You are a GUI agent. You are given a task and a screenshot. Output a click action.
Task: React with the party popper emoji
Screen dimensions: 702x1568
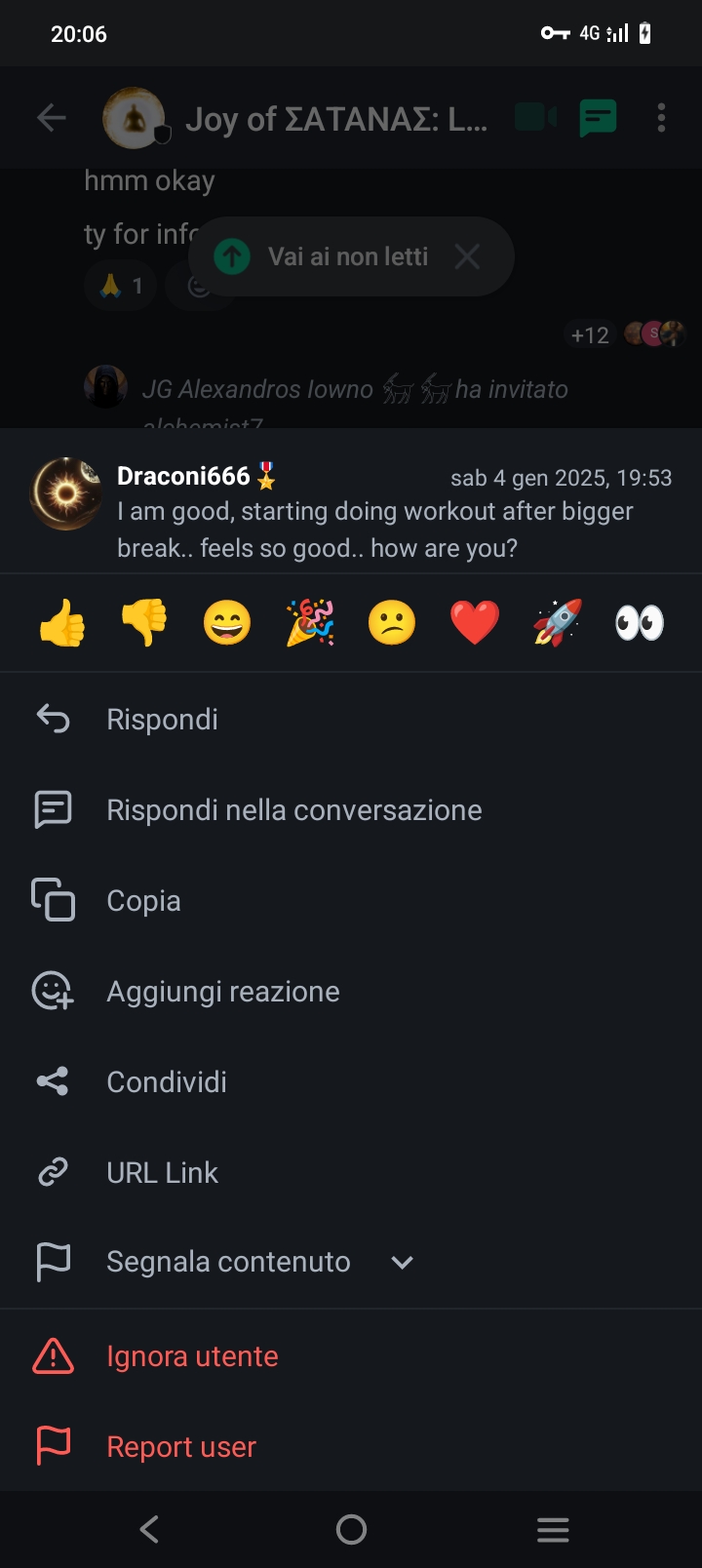(x=310, y=622)
